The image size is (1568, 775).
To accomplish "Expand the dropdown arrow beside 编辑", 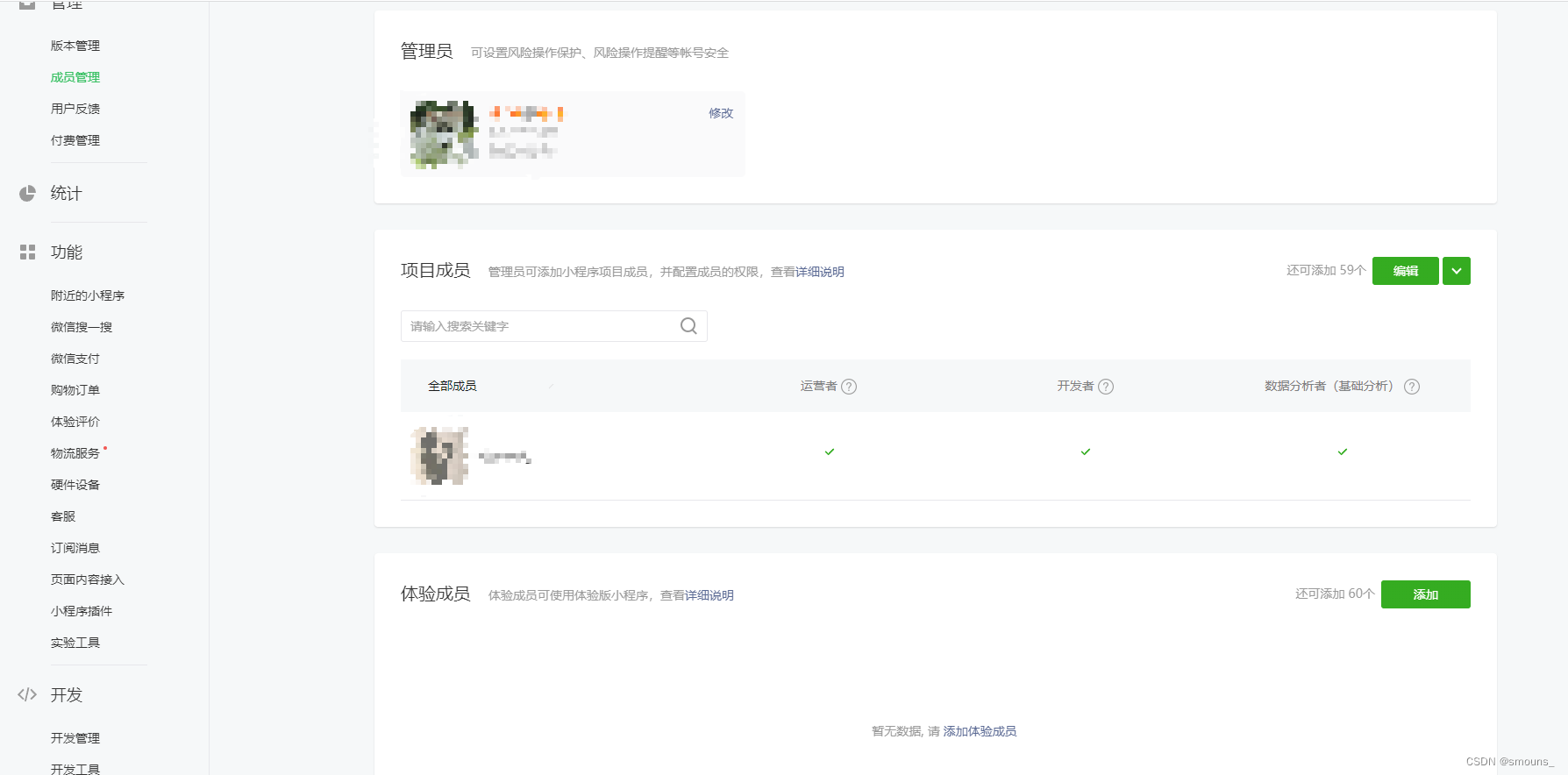I will (x=1456, y=271).
